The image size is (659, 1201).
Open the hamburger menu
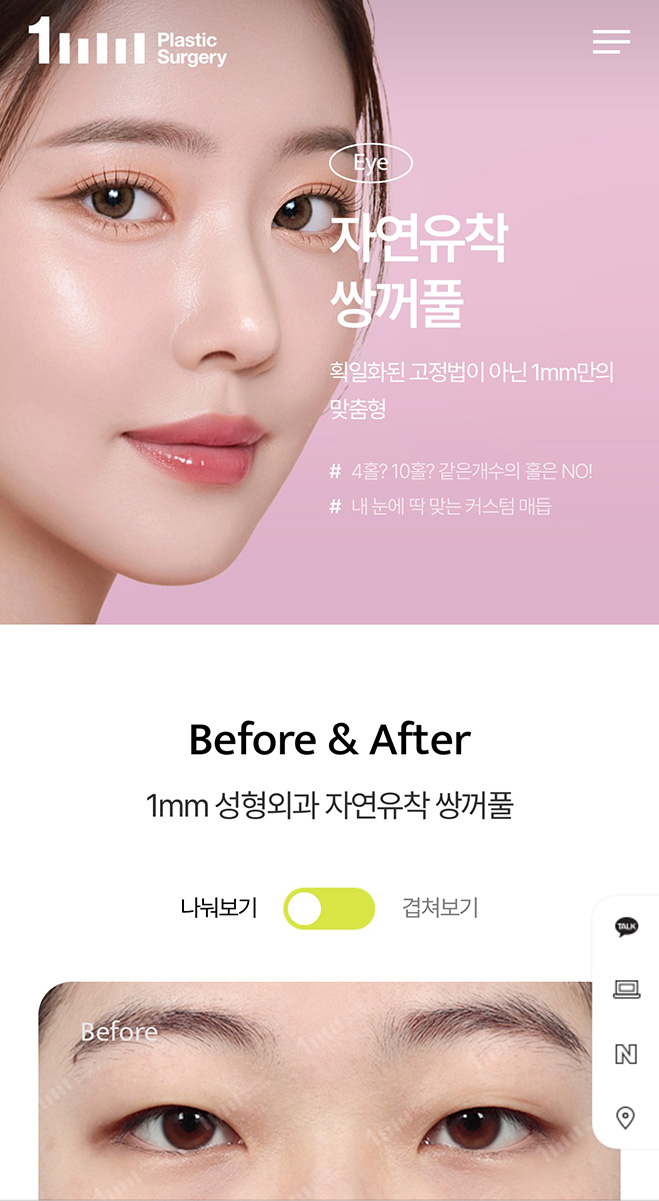click(611, 41)
